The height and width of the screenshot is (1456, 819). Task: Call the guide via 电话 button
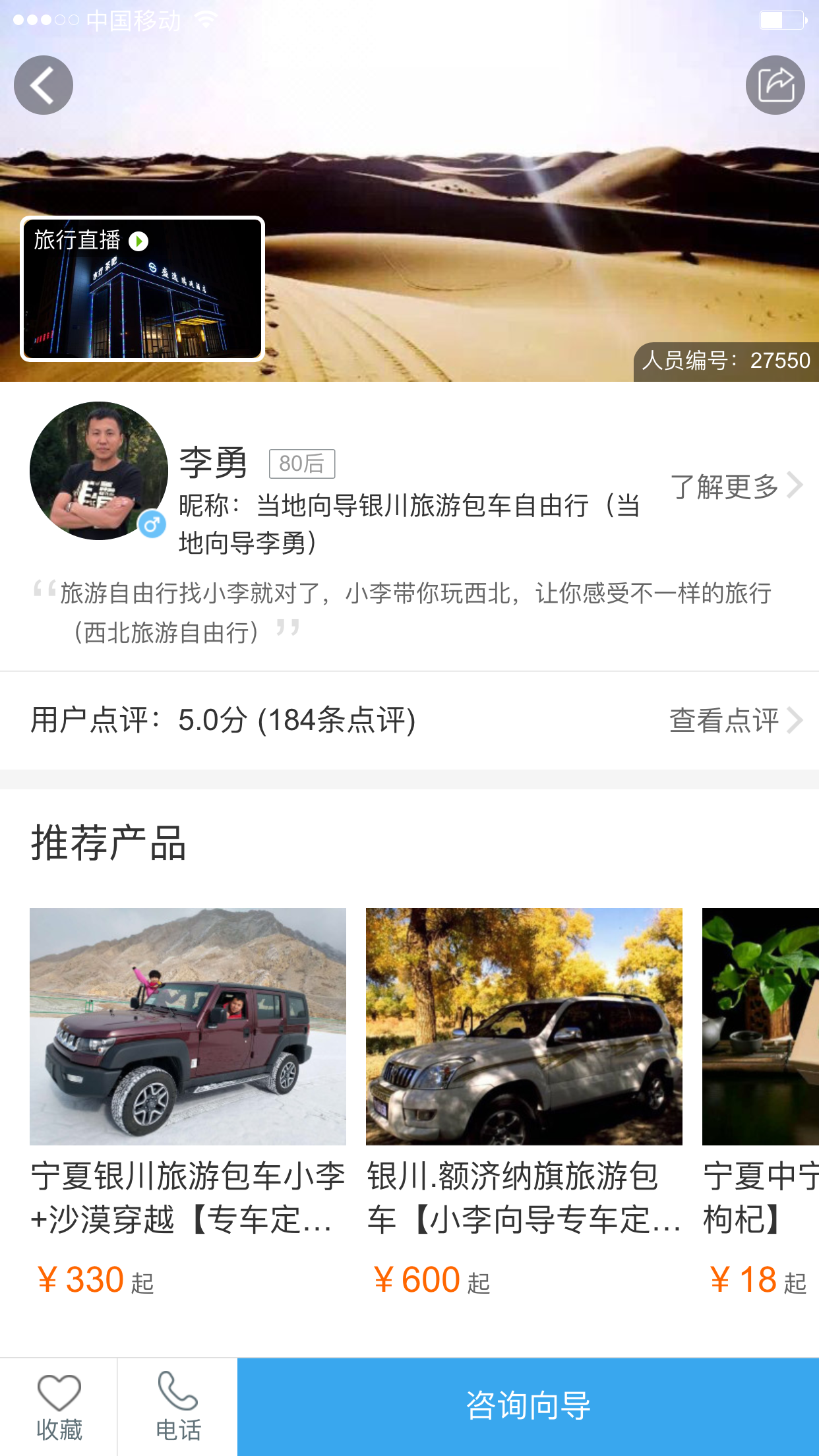click(x=178, y=1407)
